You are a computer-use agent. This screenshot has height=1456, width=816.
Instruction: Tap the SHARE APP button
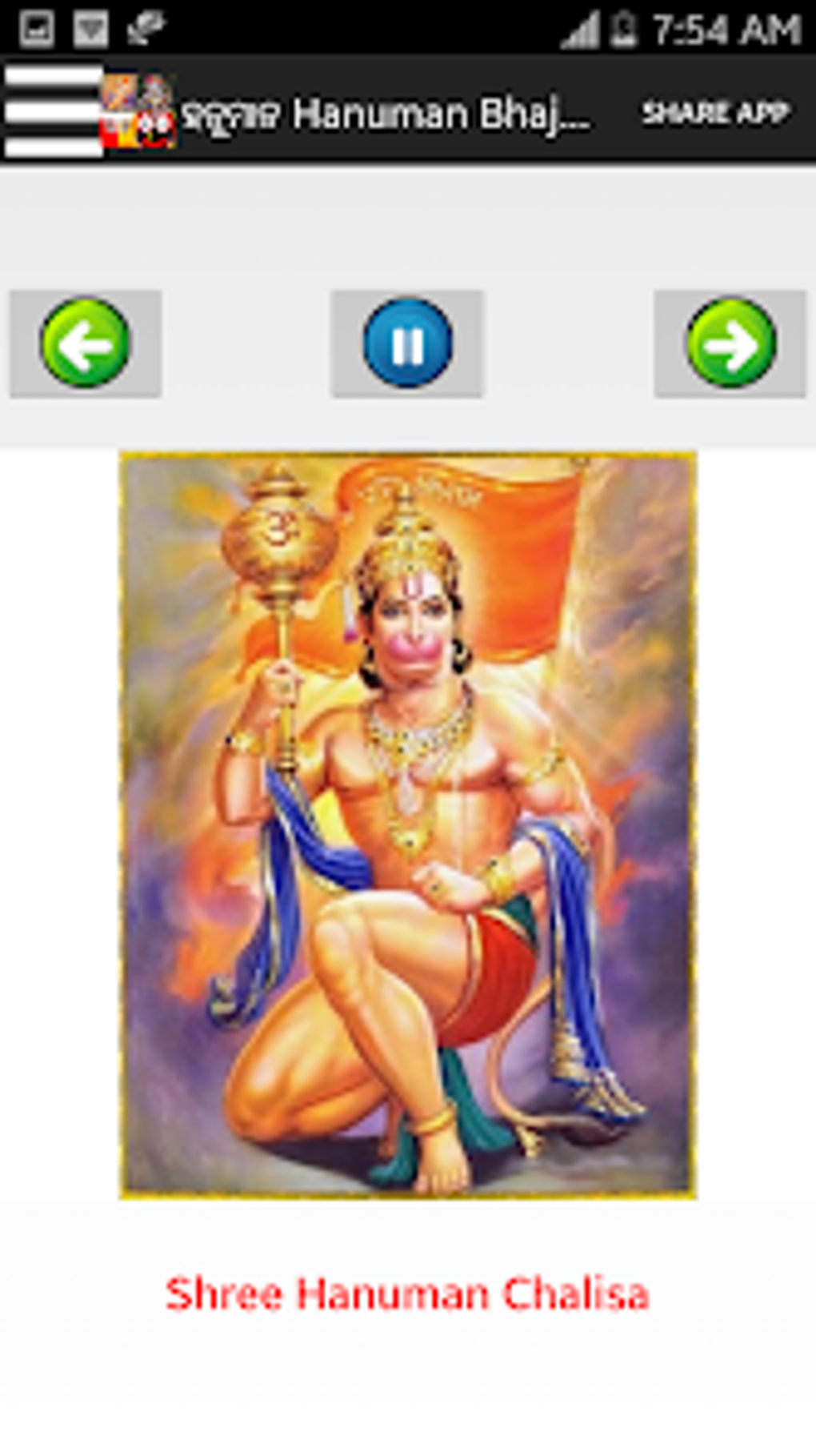715,112
